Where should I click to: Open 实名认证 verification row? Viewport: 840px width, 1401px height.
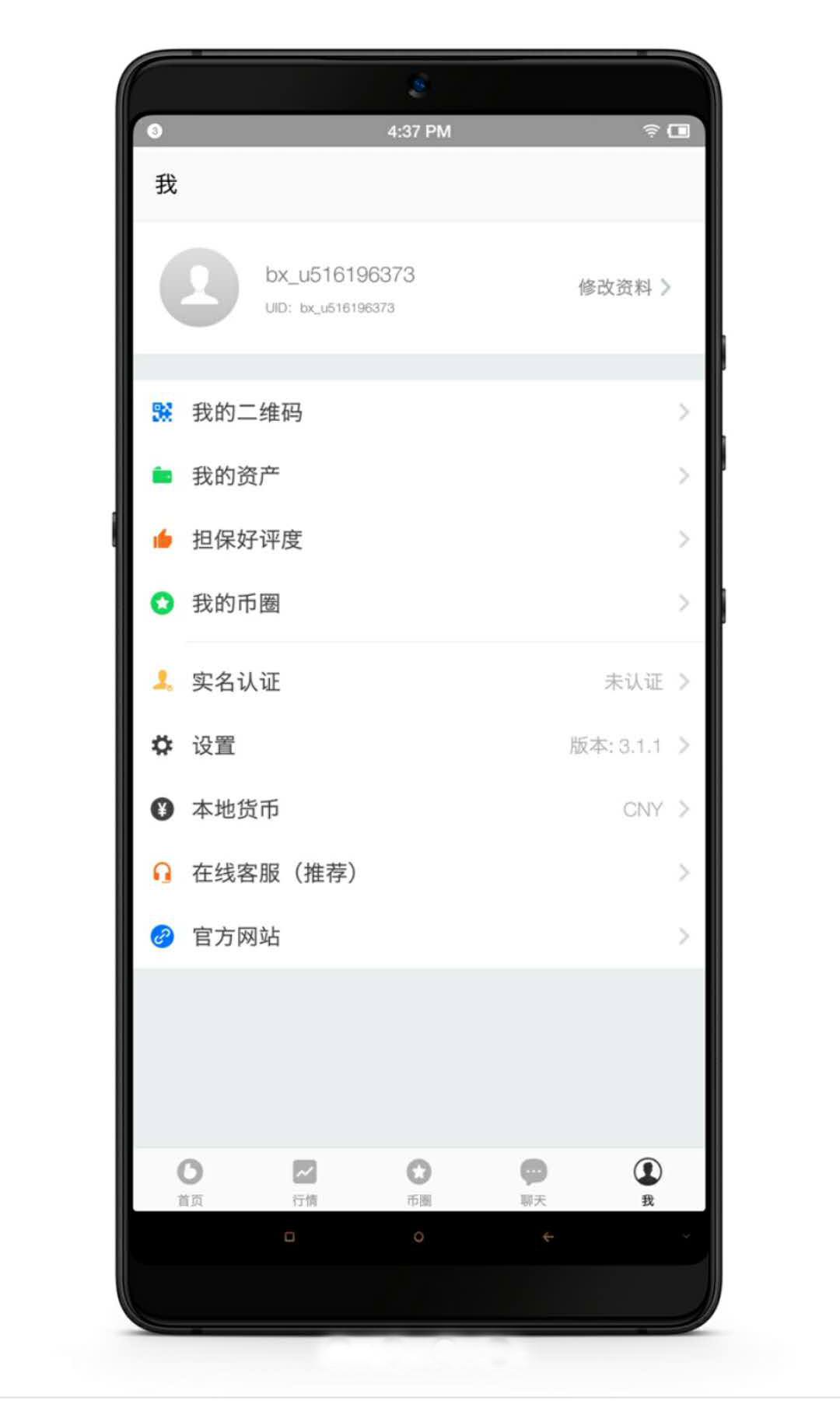(418, 682)
